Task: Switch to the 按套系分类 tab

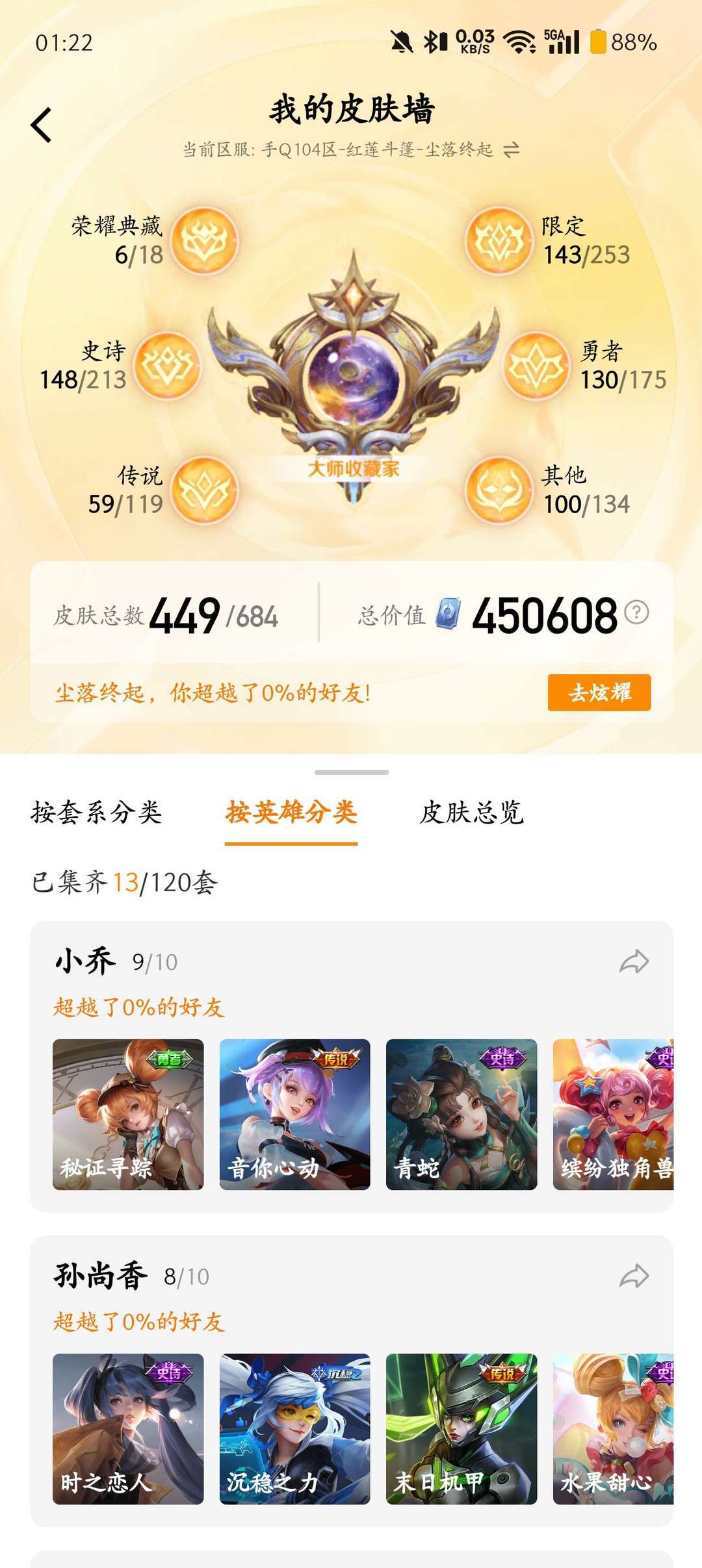Action: point(96,813)
